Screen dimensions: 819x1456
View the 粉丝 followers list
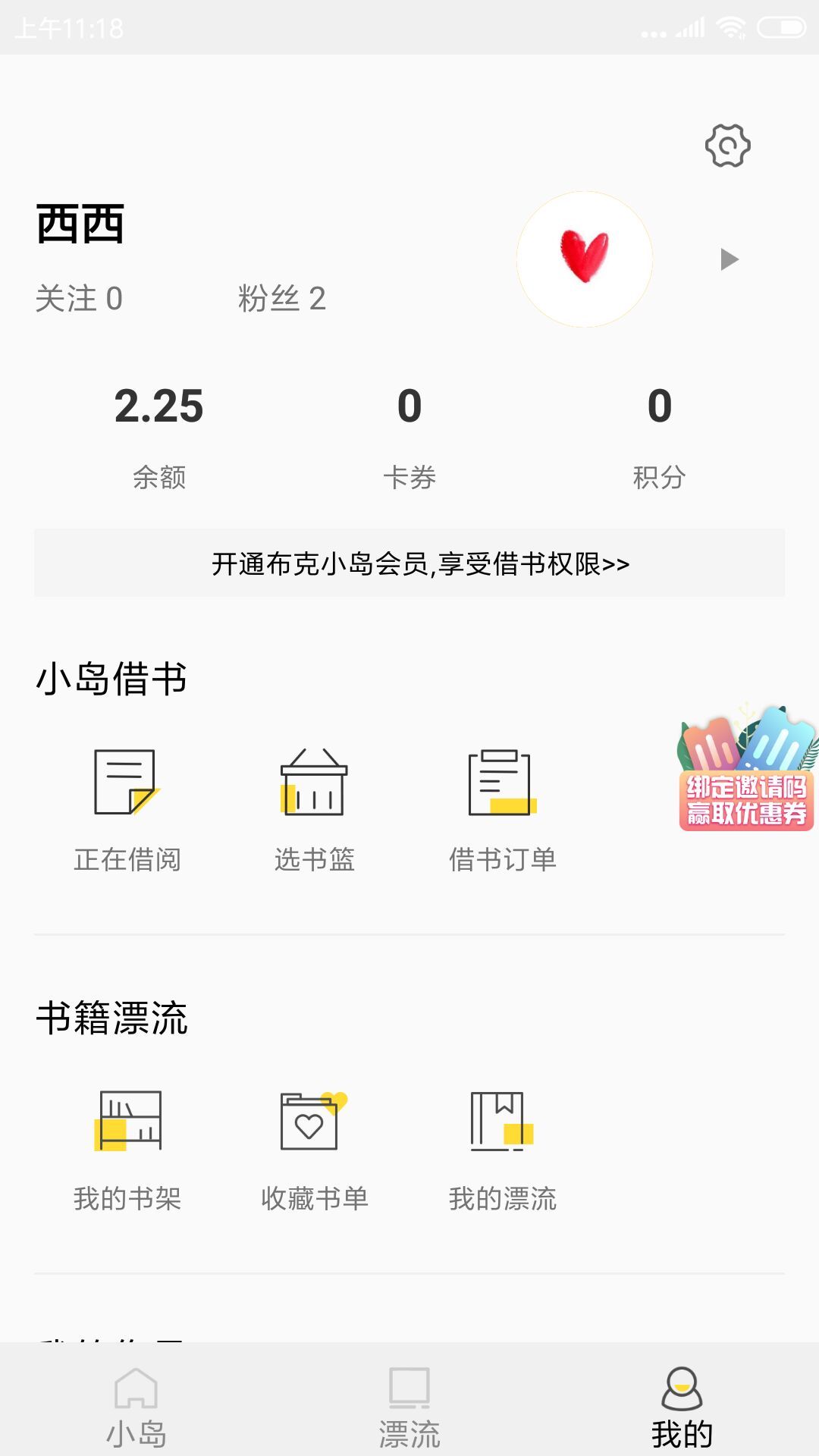click(x=281, y=299)
